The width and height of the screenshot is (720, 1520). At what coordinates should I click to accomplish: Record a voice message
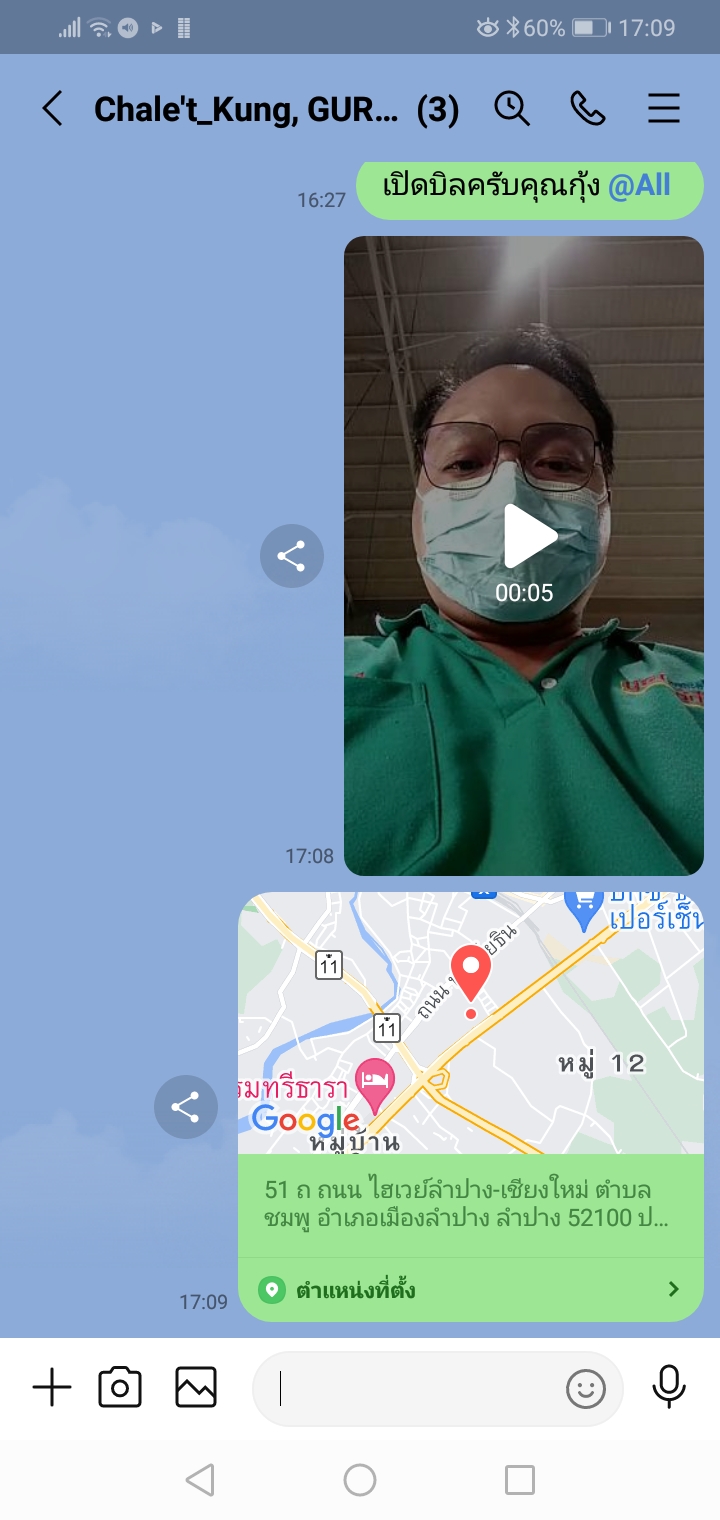pos(669,1388)
